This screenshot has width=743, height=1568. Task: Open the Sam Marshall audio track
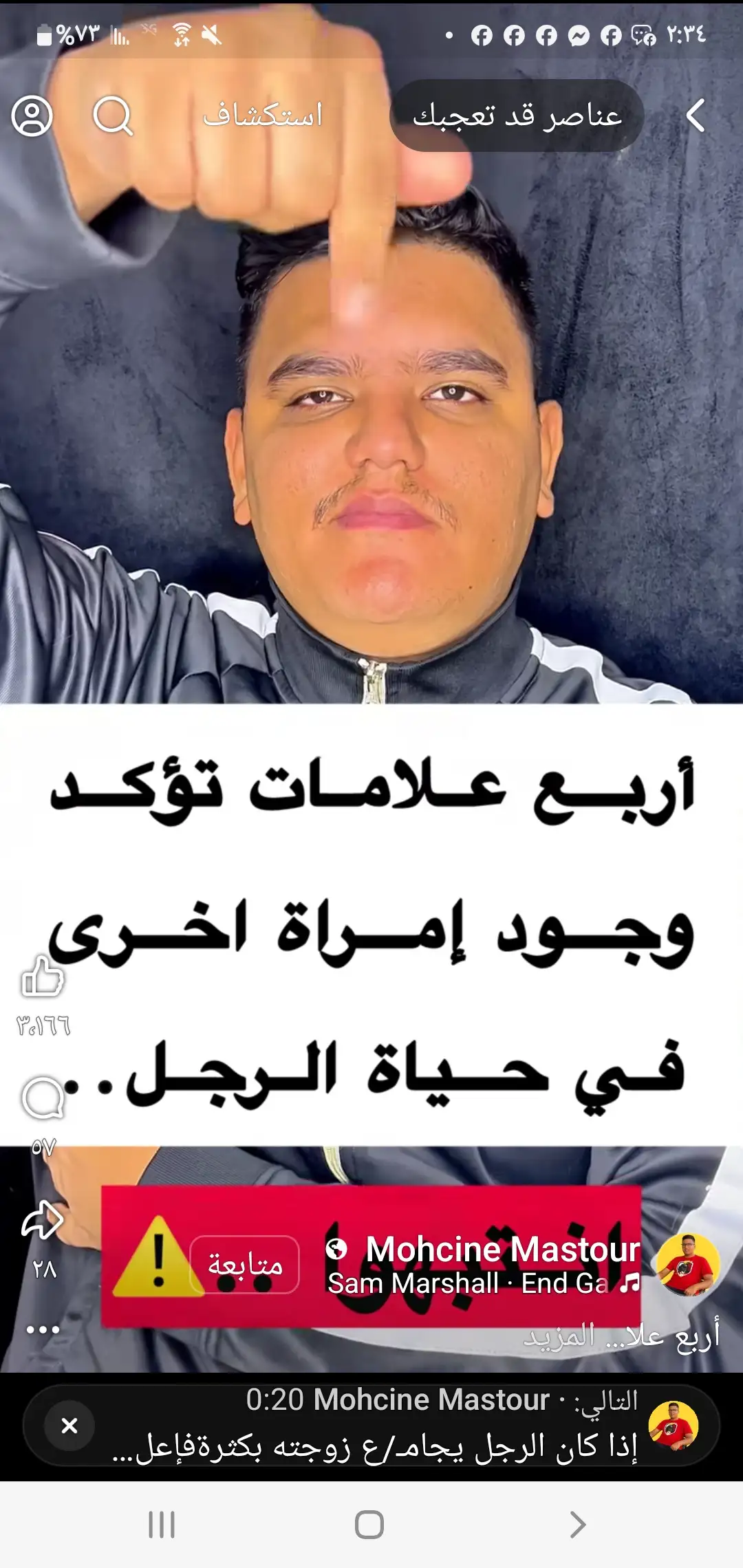pyautogui.click(x=475, y=1283)
